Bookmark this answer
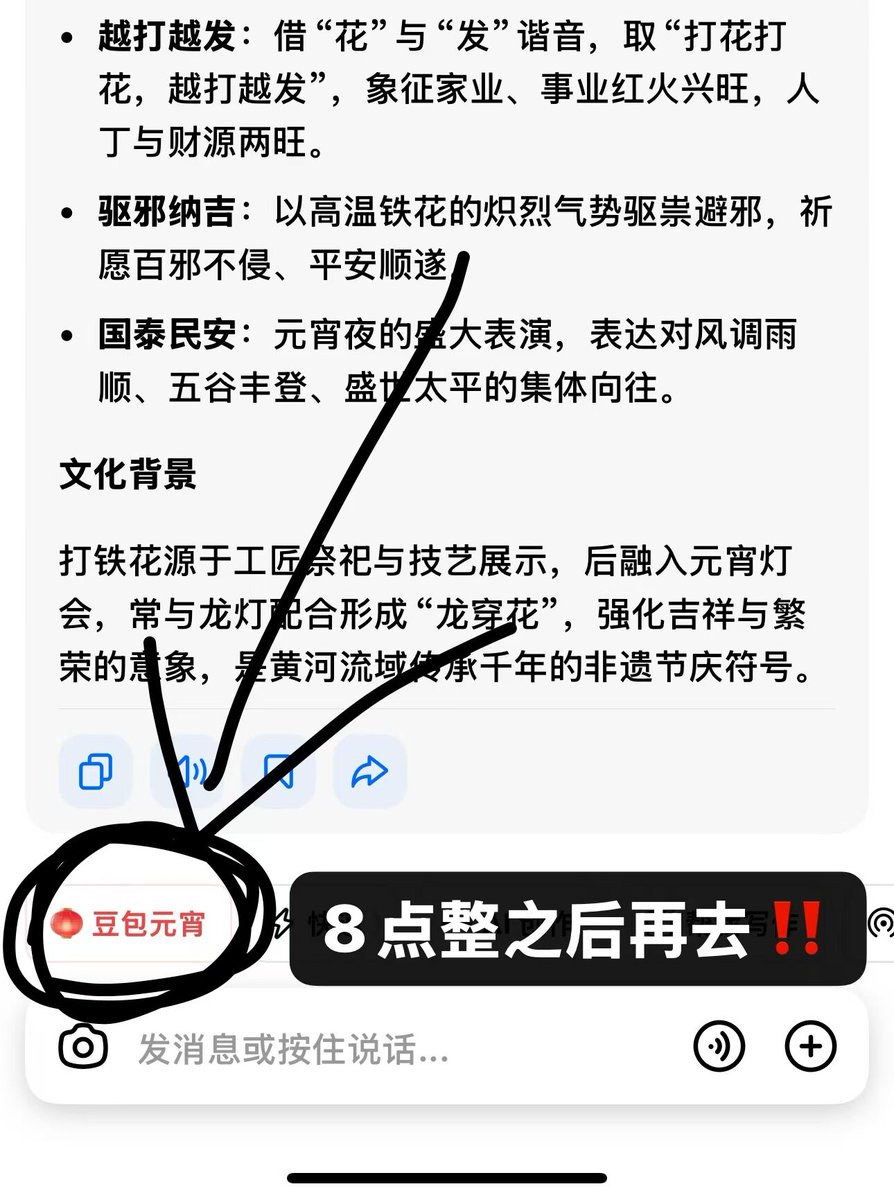 (278, 771)
